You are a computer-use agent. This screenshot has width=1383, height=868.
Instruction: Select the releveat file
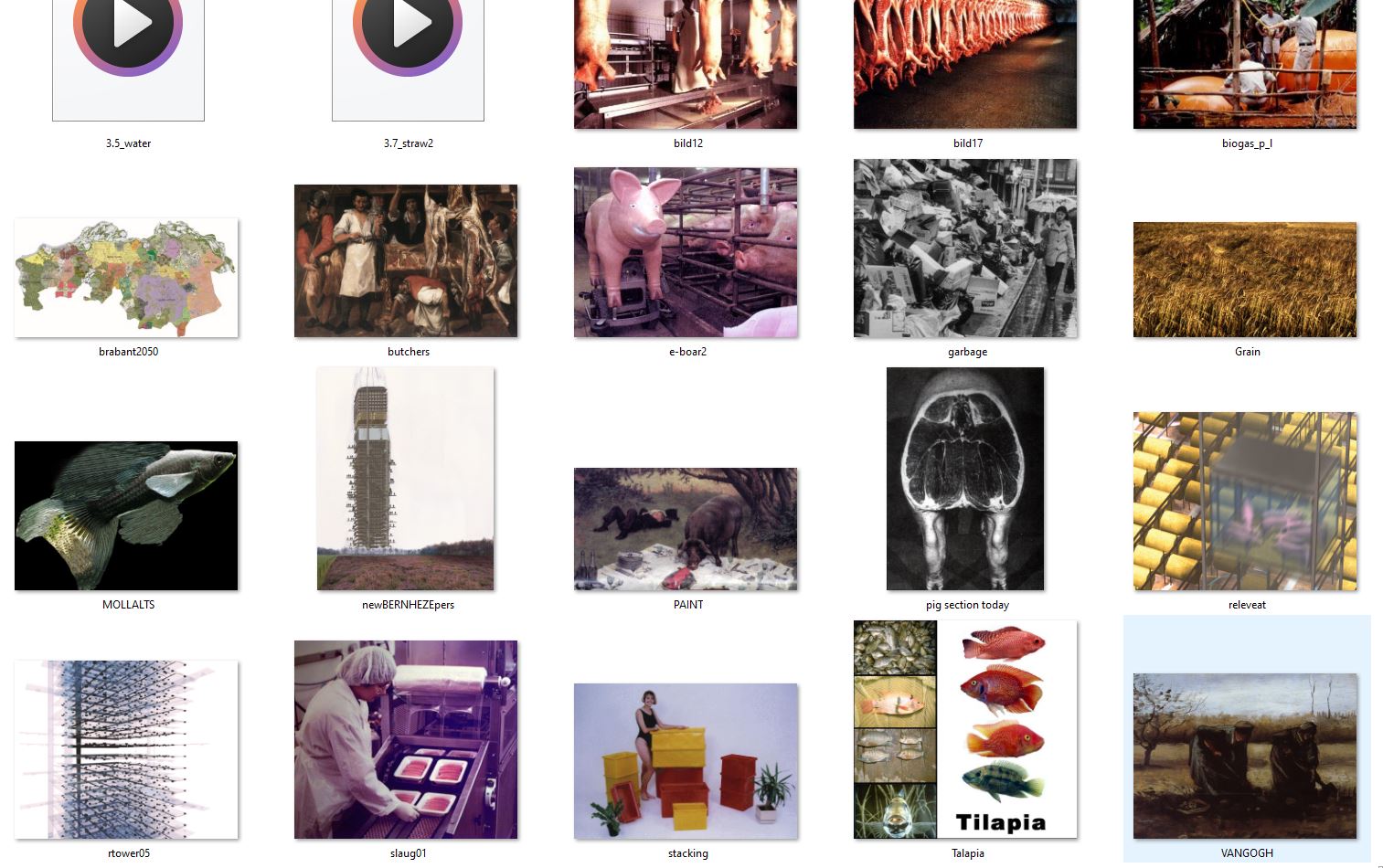[x=1245, y=501]
